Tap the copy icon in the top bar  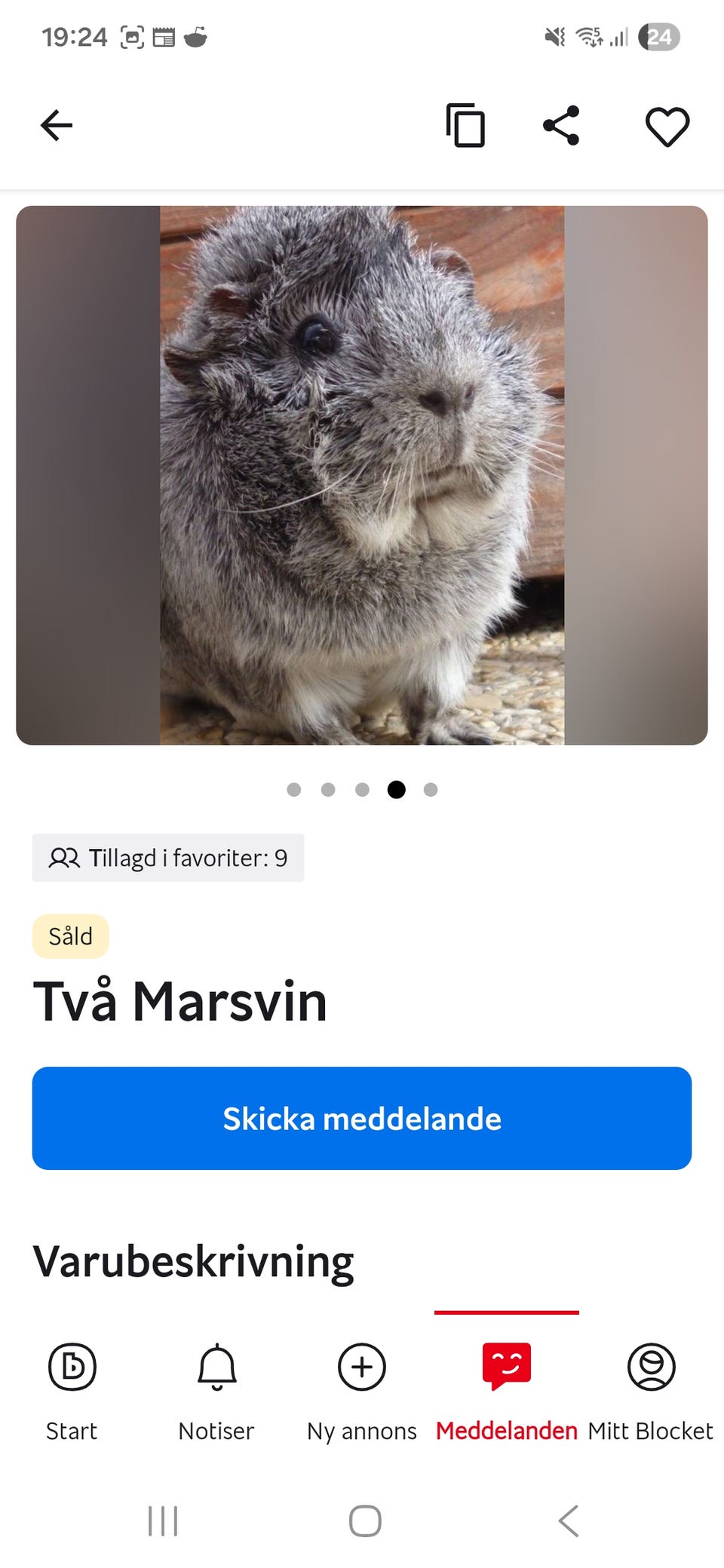465,125
